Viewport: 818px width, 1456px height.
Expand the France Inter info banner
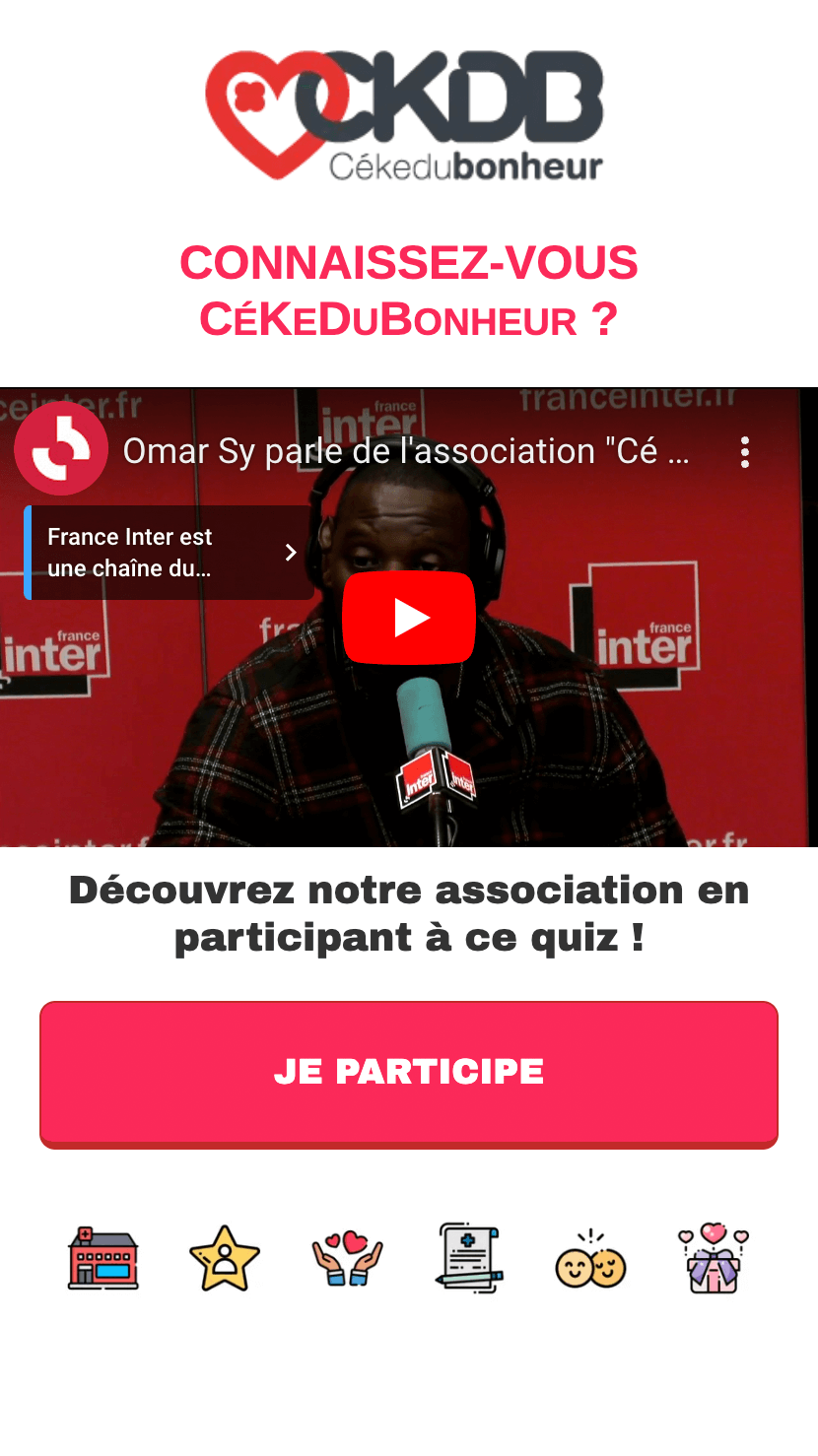[x=170, y=553]
